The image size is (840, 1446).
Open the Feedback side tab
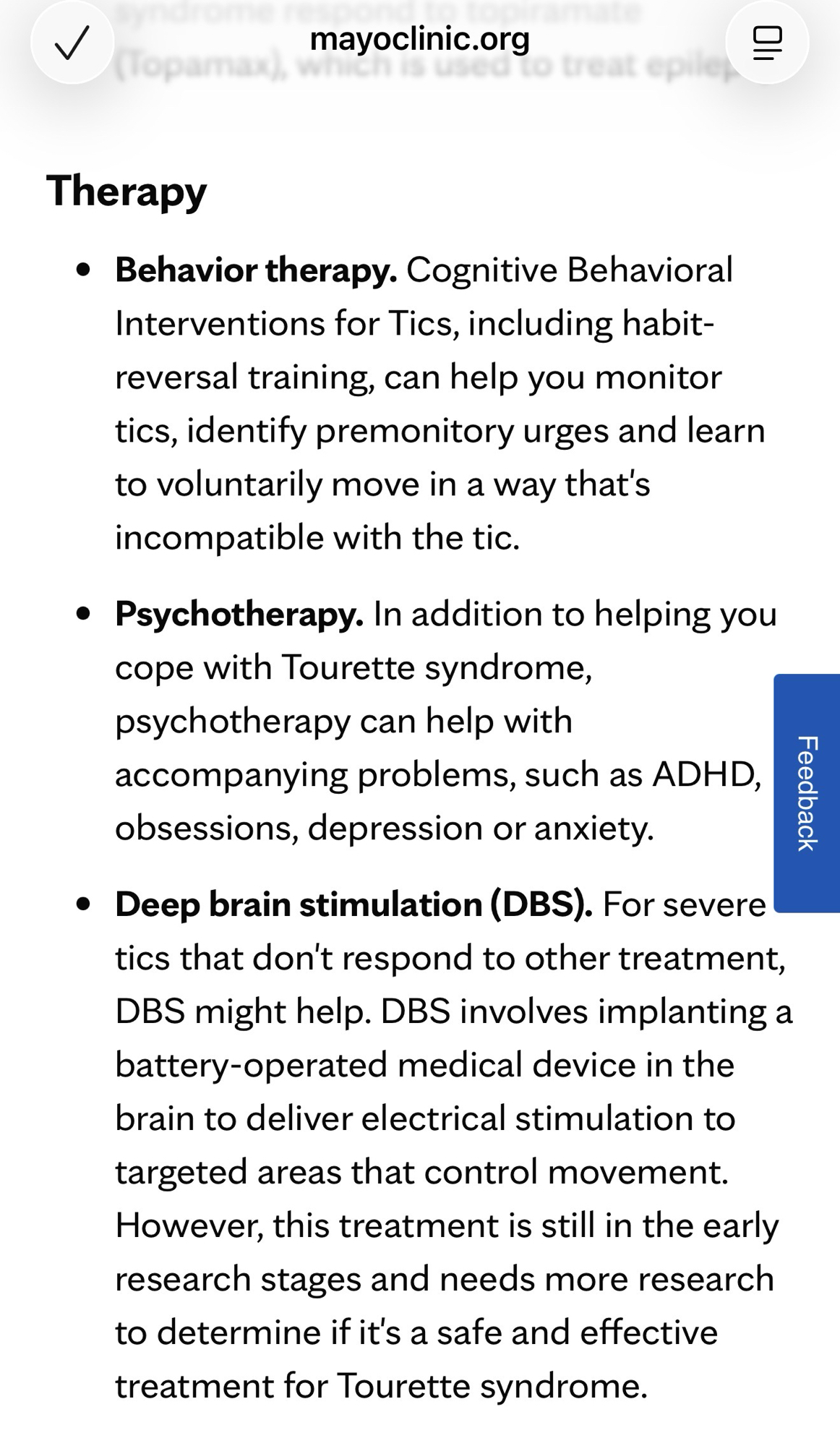point(807,793)
